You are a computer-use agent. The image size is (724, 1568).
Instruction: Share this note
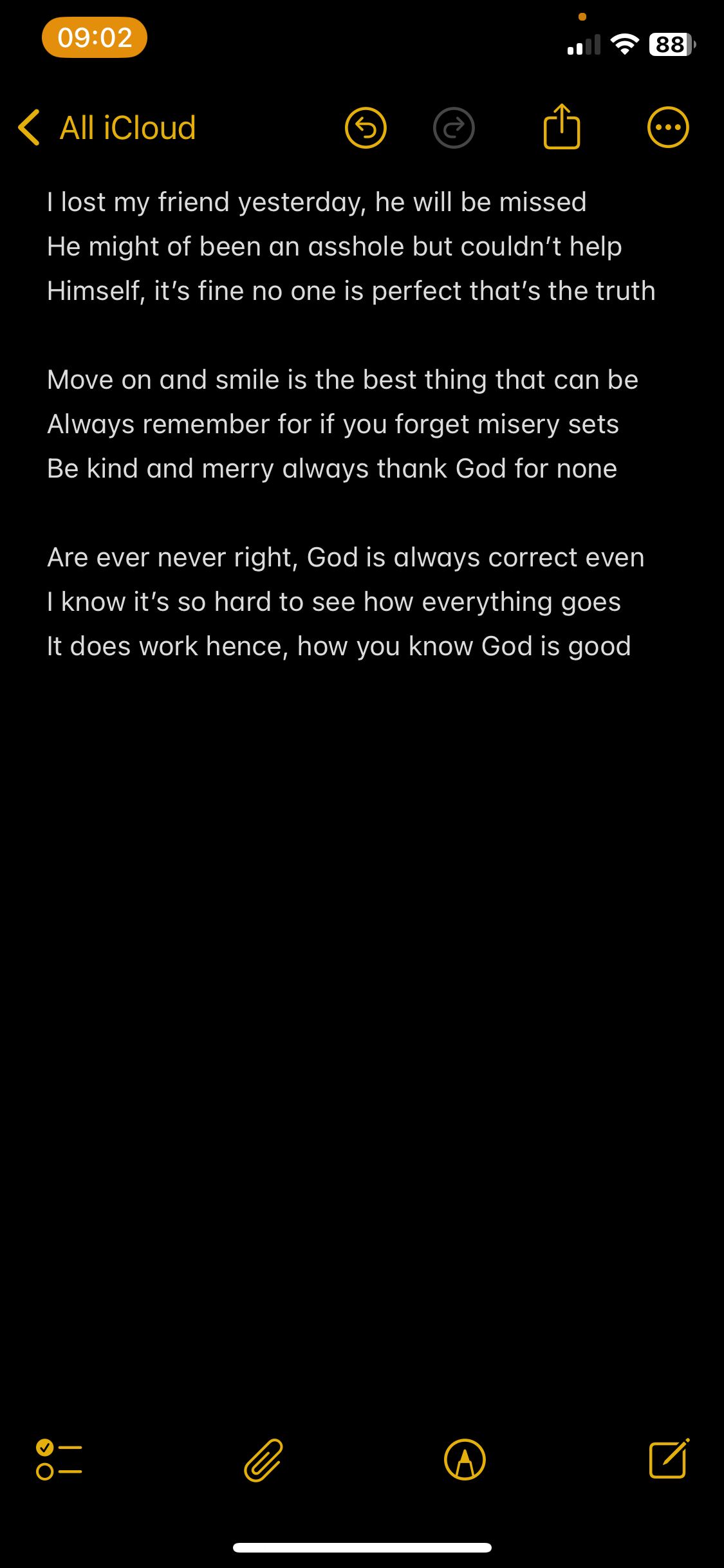click(562, 127)
